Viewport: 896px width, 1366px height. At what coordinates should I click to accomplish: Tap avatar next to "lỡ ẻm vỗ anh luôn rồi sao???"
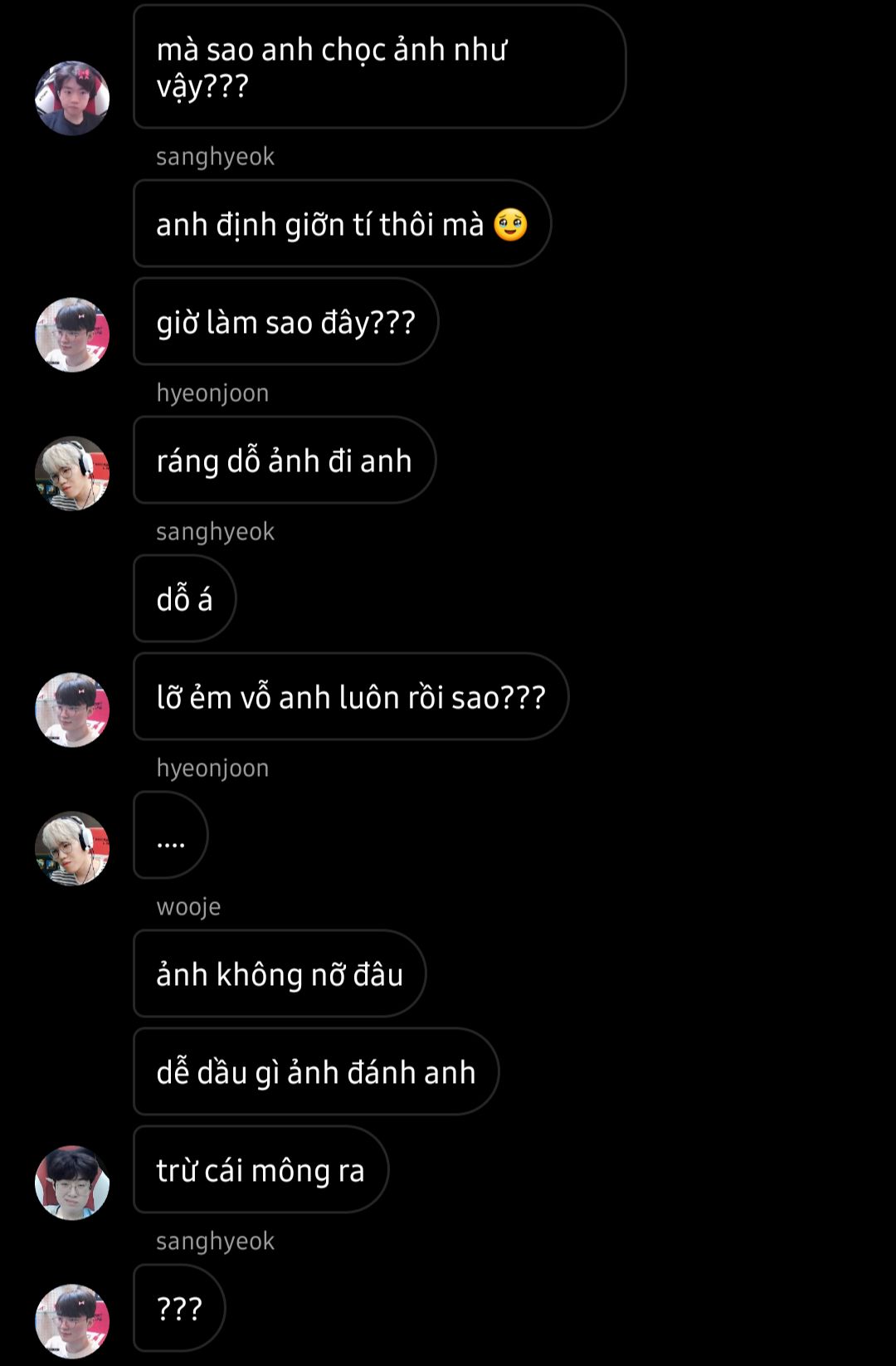click(x=72, y=710)
